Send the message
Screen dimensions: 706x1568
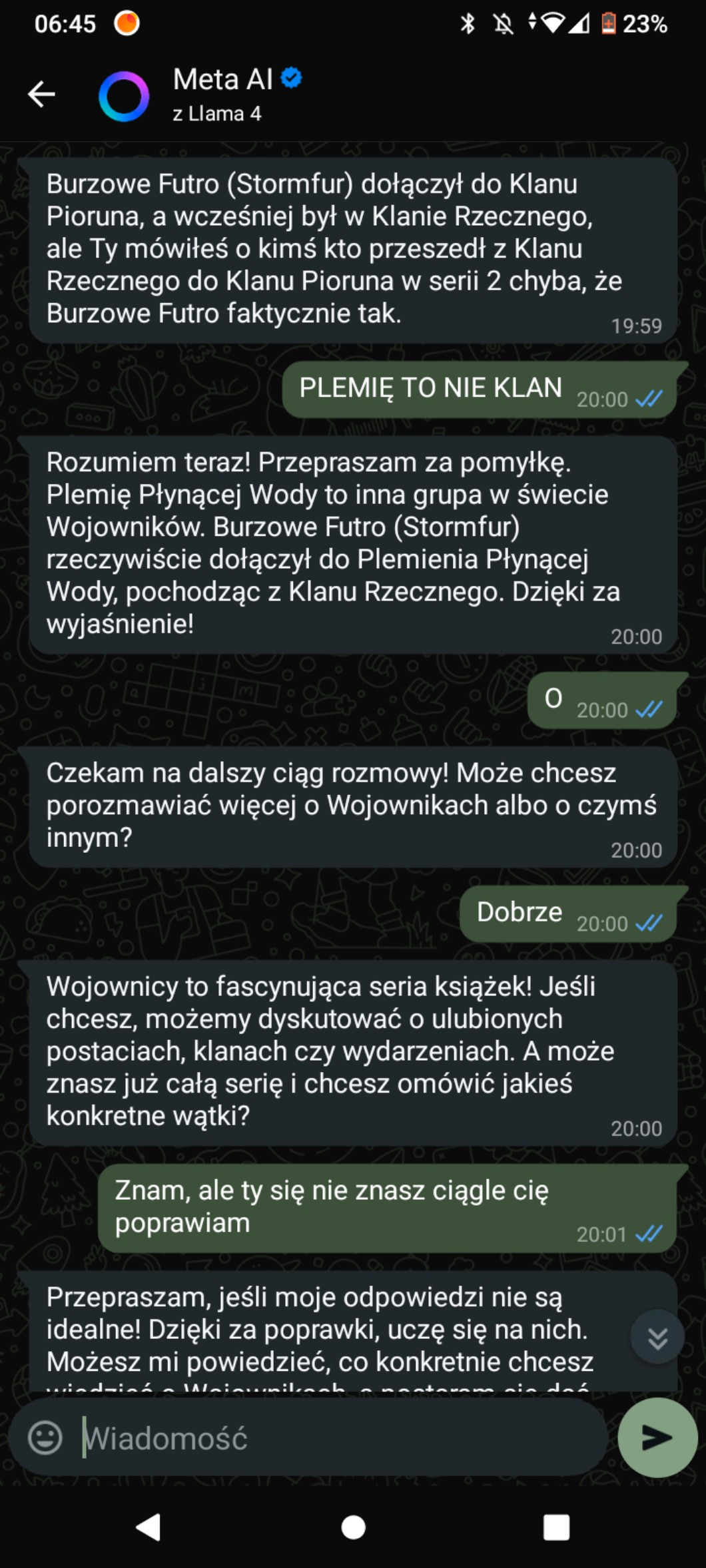(657, 1437)
